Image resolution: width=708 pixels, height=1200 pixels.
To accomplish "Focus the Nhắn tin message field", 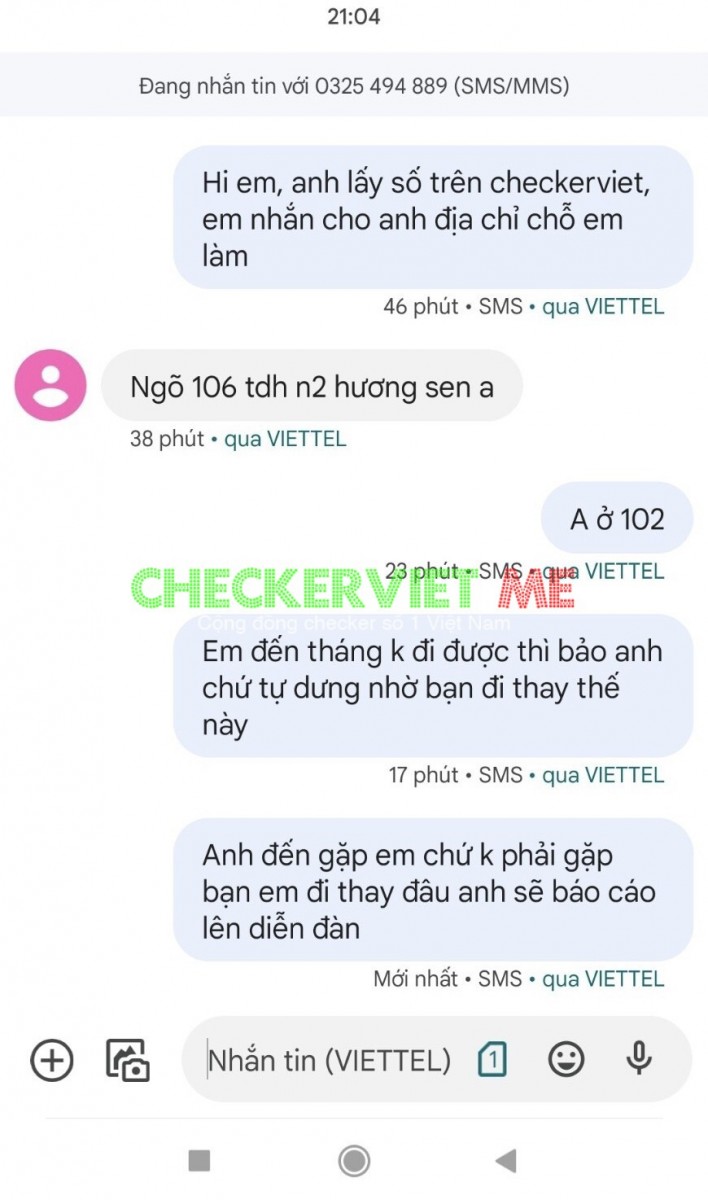I will (330, 1060).
